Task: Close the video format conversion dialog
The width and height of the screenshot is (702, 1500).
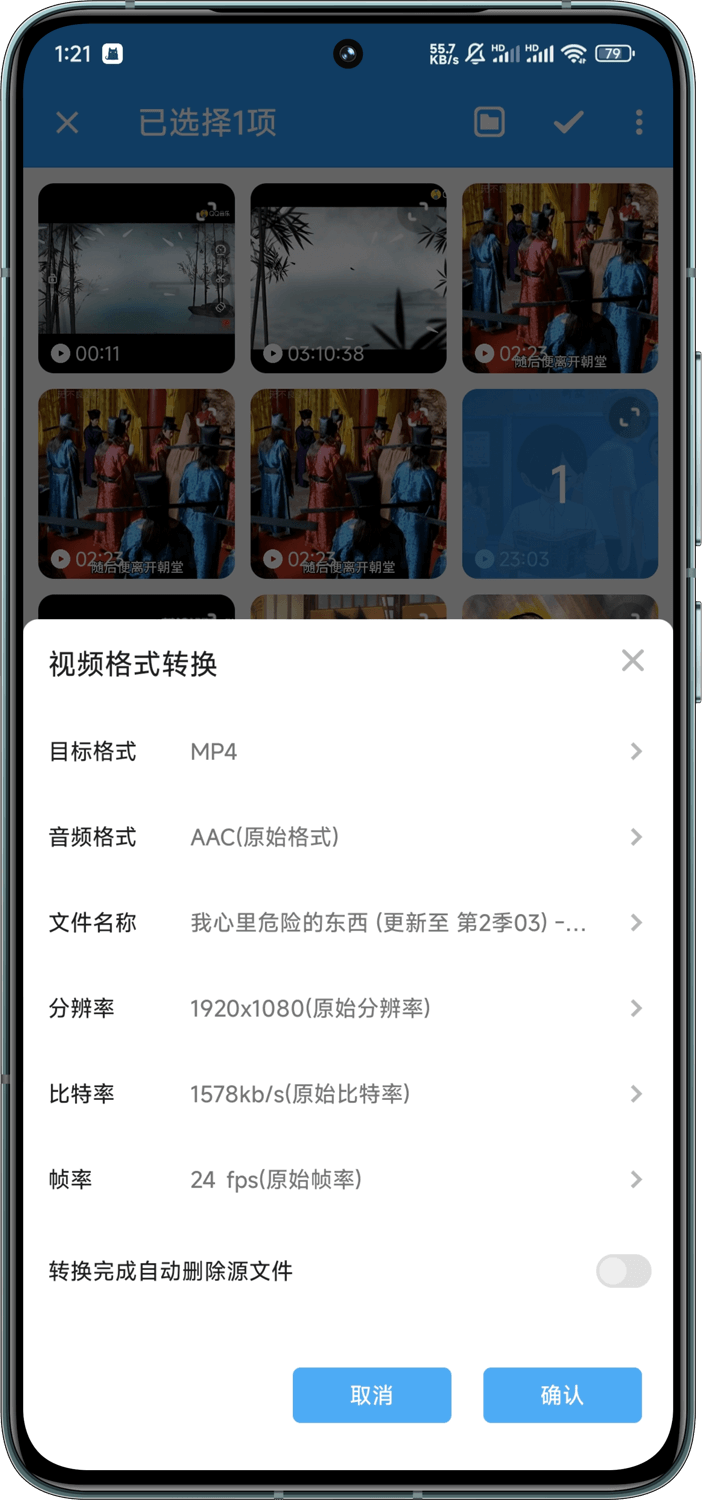Action: click(x=632, y=660)
